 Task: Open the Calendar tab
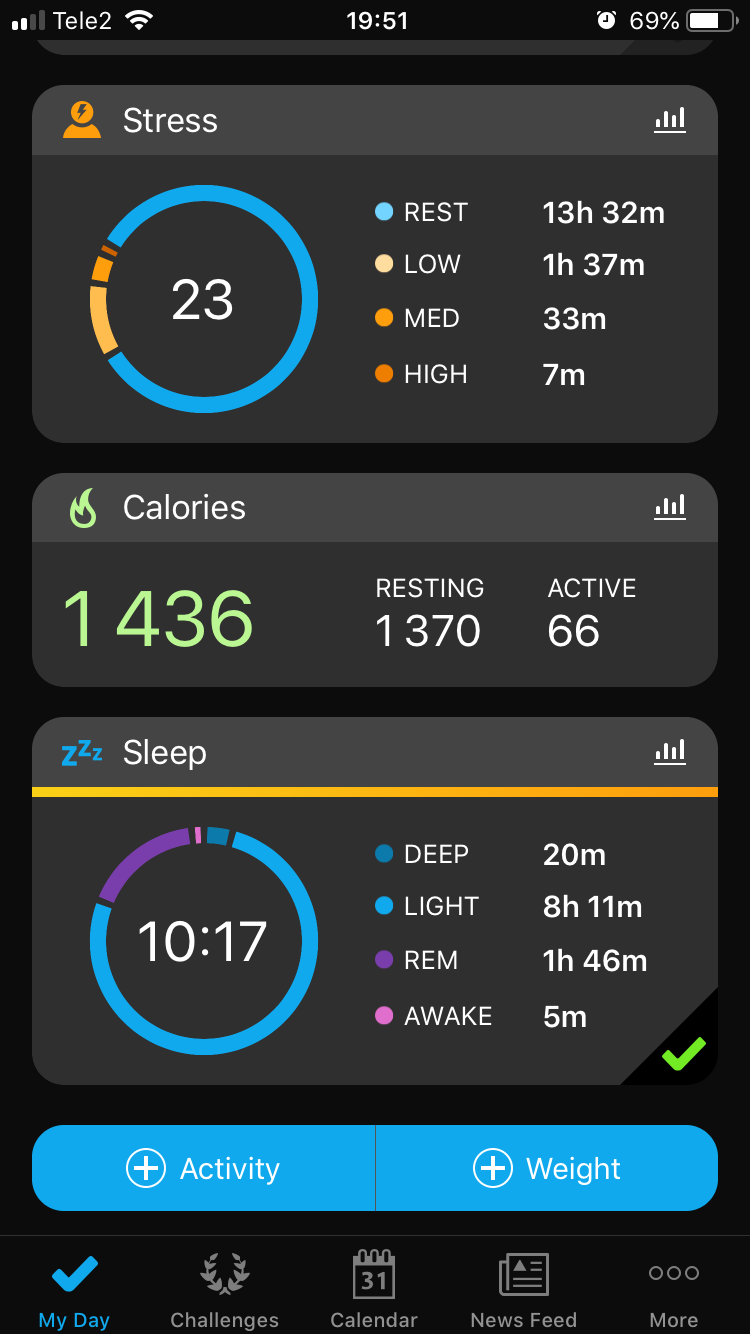[374, 1290]
